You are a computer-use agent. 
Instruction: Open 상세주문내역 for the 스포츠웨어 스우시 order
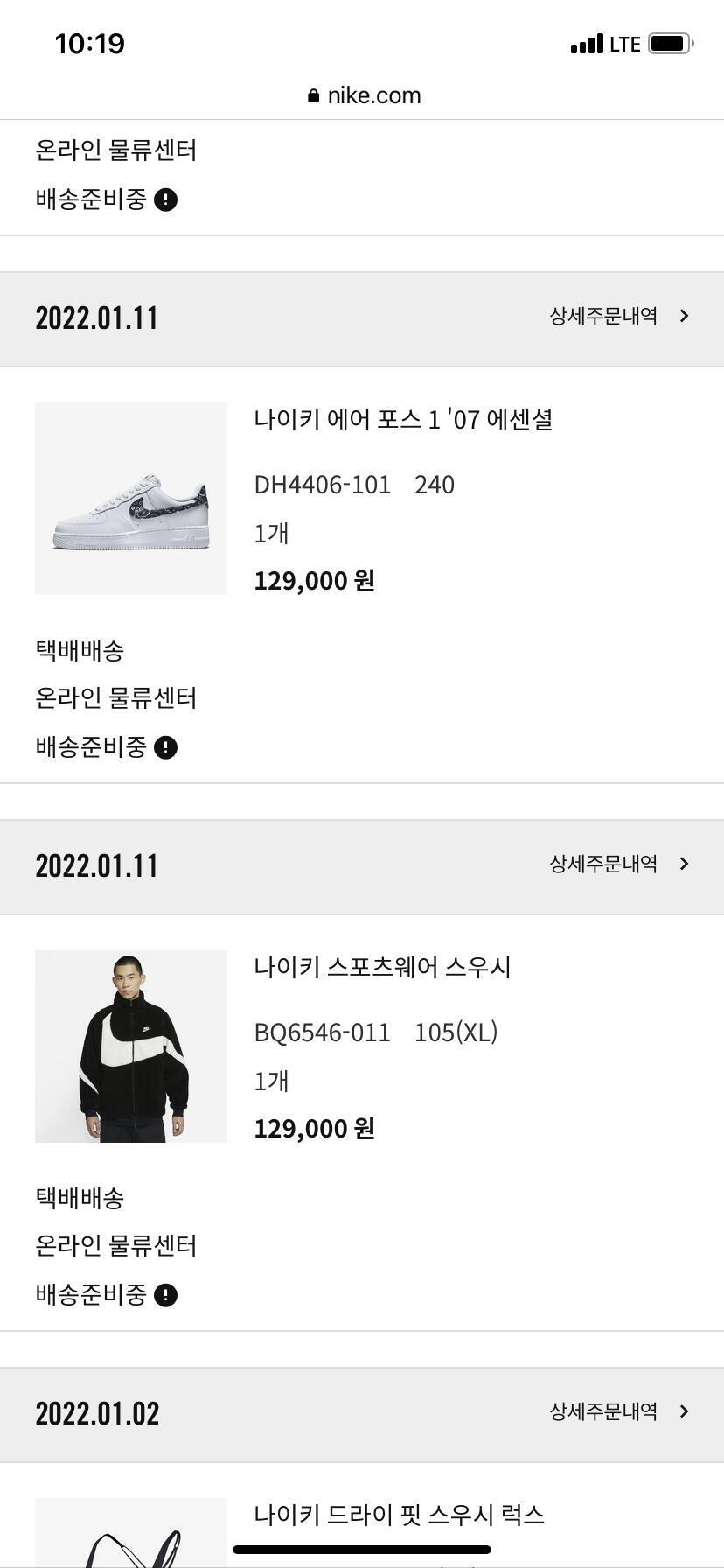[618, 864]
